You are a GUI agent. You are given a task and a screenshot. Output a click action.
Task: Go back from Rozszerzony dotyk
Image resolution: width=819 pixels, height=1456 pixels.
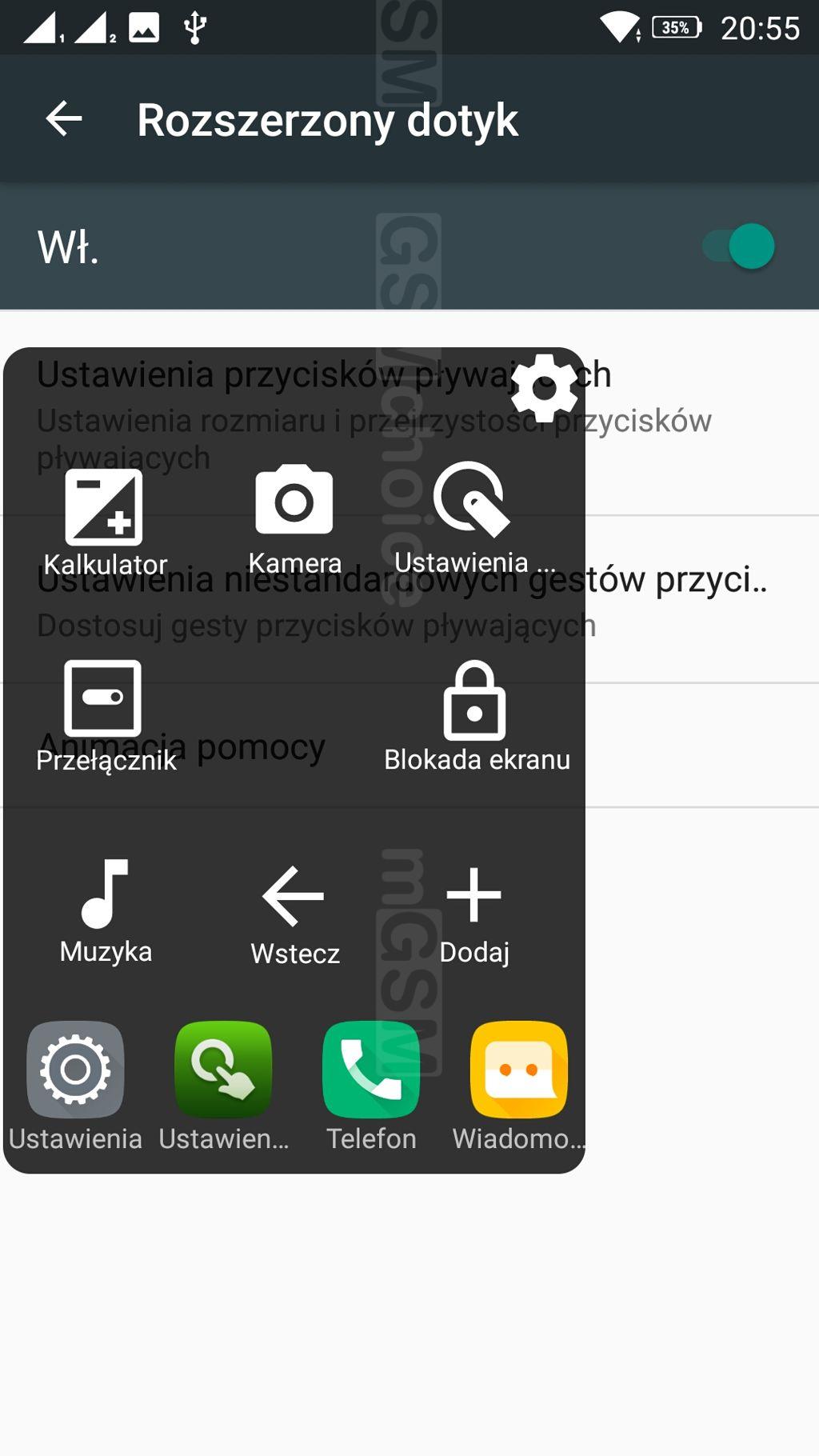pyautogui.click(x=64, y=119)
